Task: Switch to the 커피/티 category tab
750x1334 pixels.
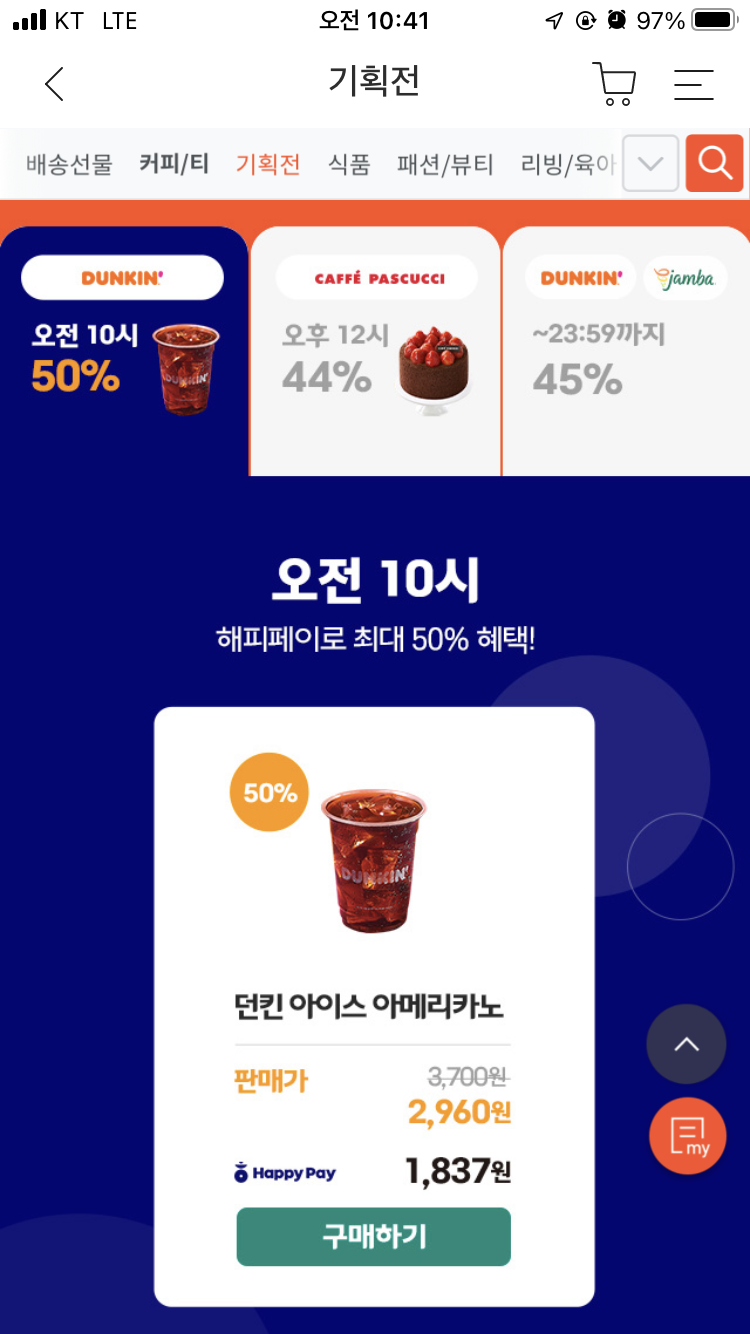Action: tap(174, 164)
